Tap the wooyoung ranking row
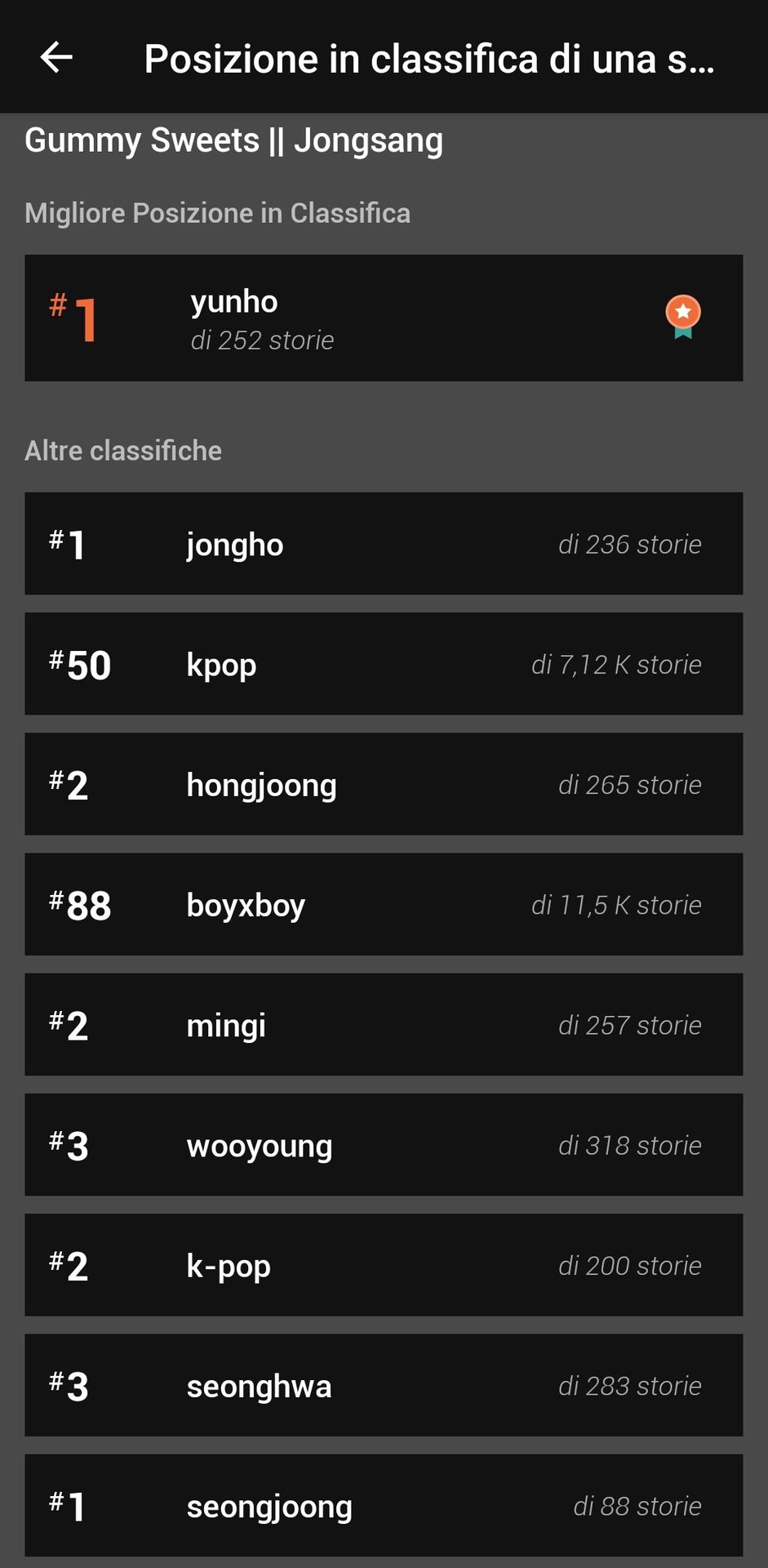Screen dimensions: 768x1568 (384, 1145)
